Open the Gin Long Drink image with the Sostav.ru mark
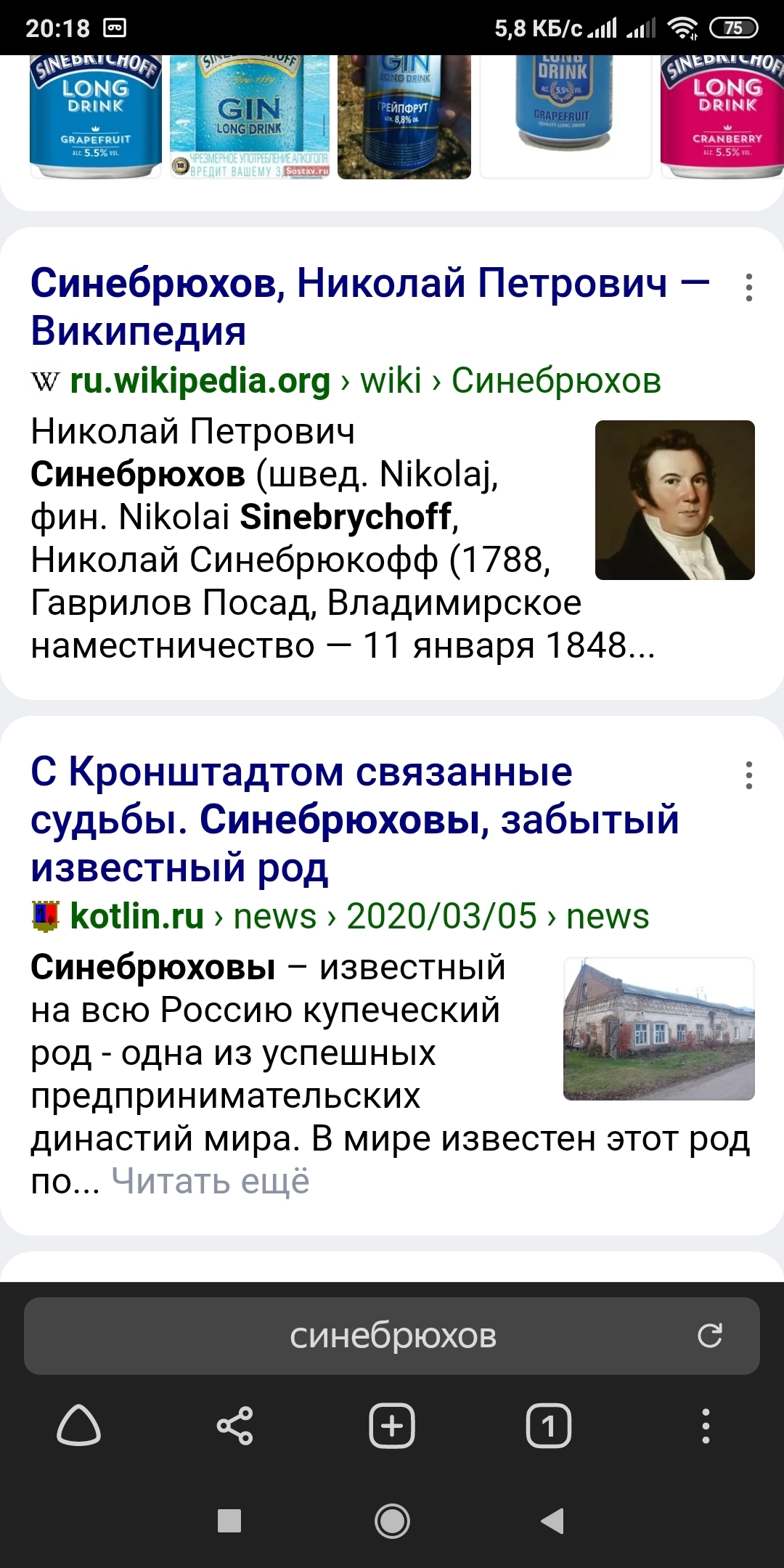The height and width of the screenshot is (1568, 784). tap(249, 116)
